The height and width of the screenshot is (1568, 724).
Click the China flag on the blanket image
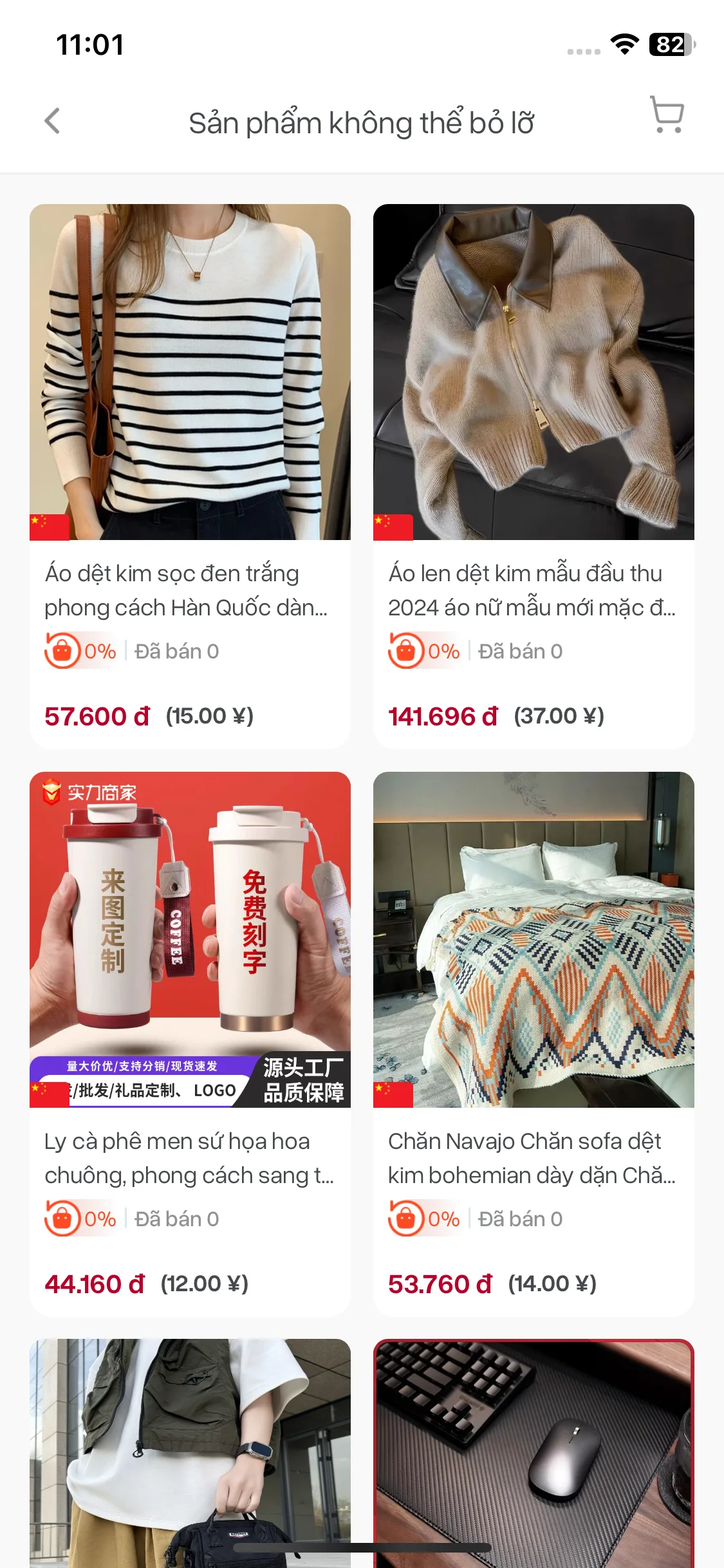(391, 1094)
